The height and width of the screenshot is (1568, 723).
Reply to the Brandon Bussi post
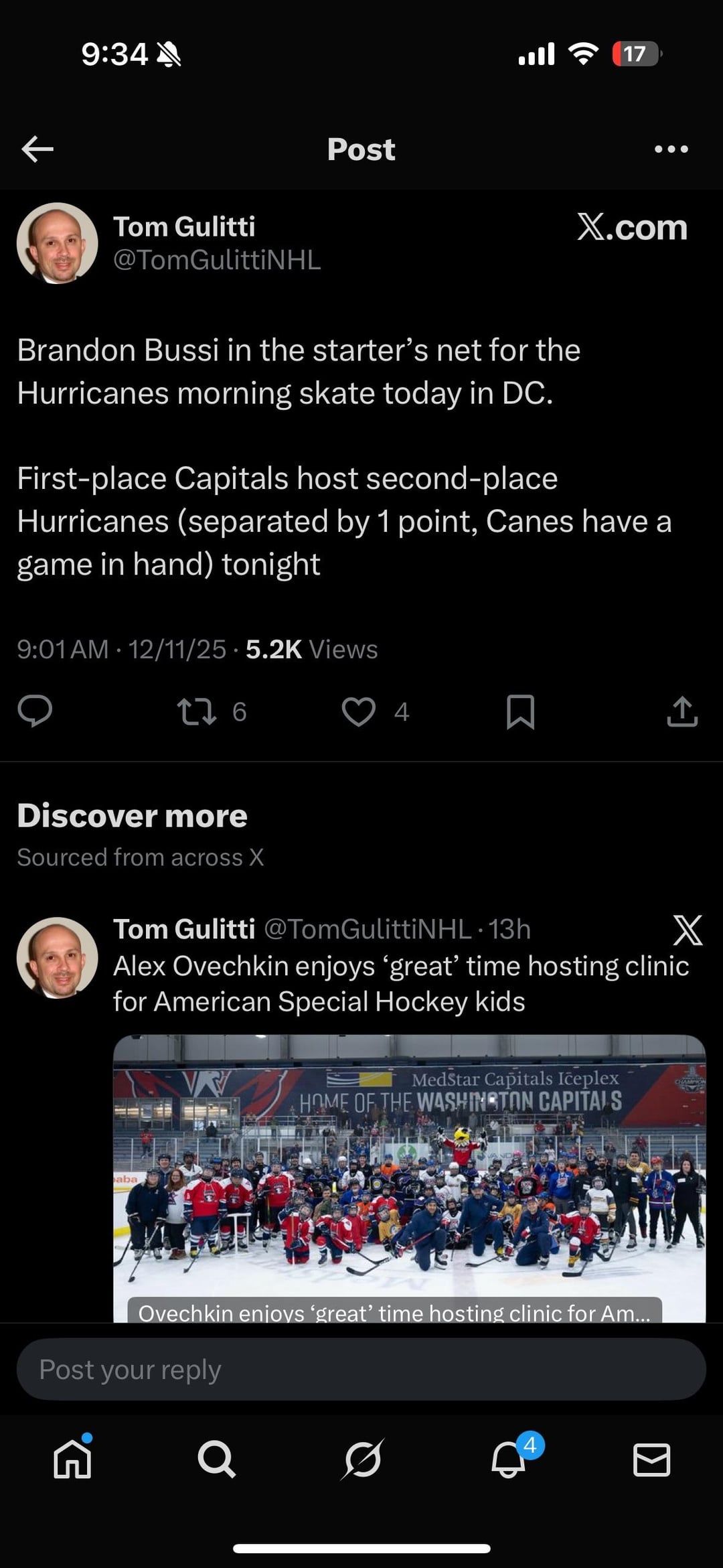click(35, 711)
